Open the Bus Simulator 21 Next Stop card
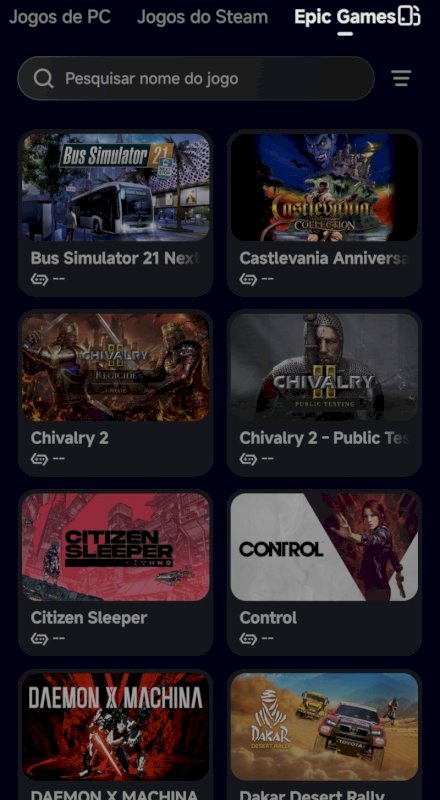Screen dimensions: 440x800 (115, 213)
